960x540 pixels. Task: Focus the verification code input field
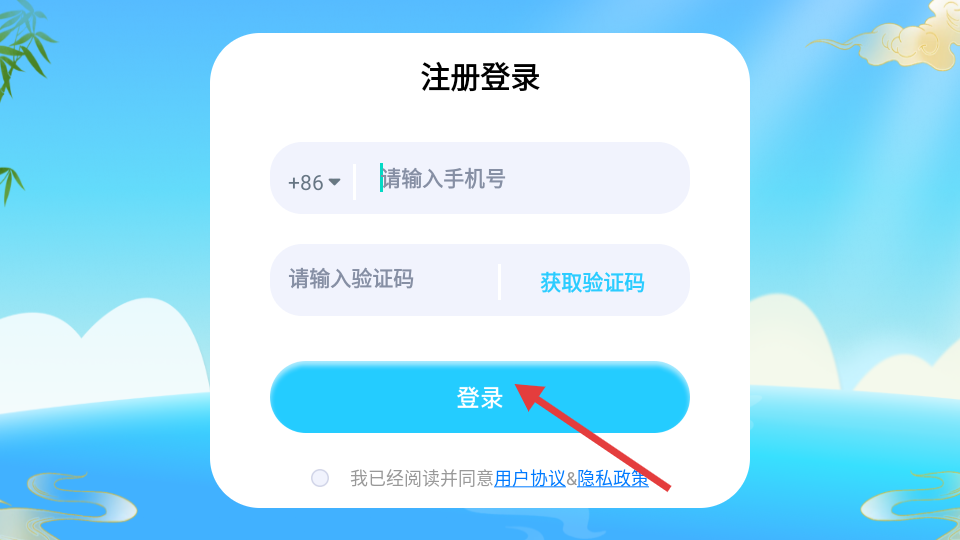pyautogui.click(x=385, y=279)
